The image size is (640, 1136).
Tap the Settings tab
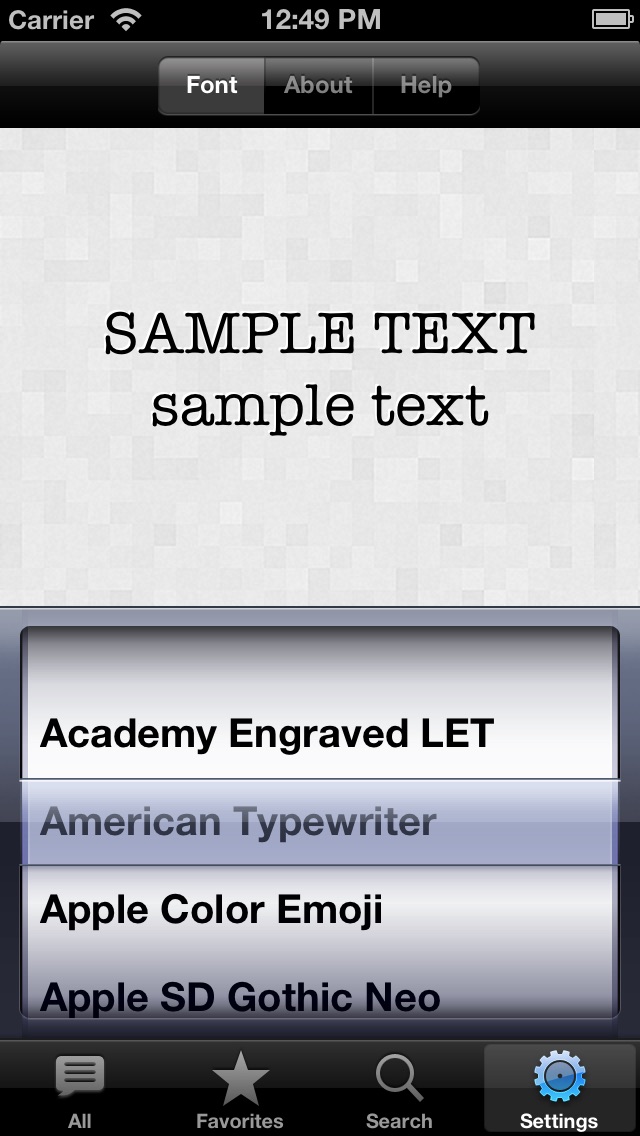pyautogui.click(x=560, y=1089)
